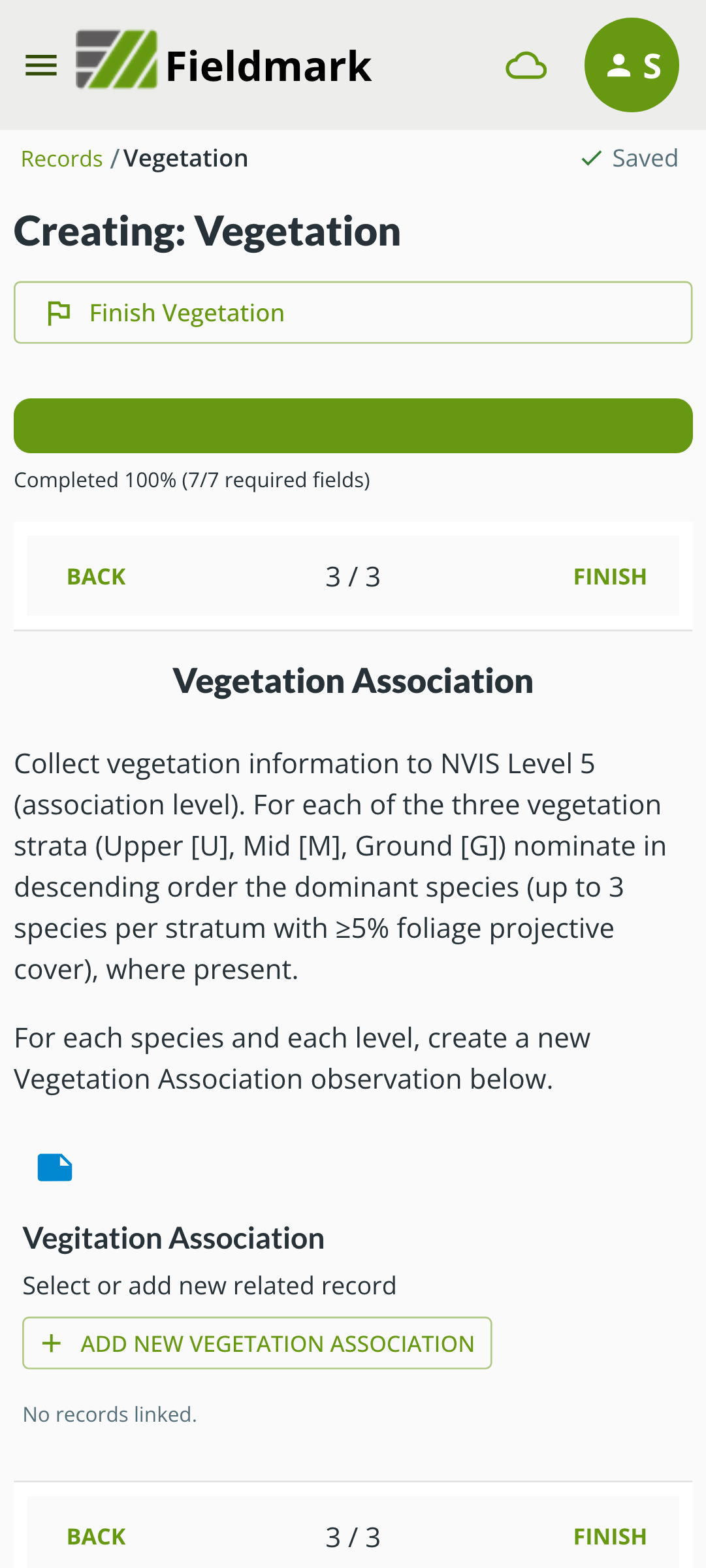Tap FINISH in the upper step bar
706x1568 pixels.
[x=609, y=577]
